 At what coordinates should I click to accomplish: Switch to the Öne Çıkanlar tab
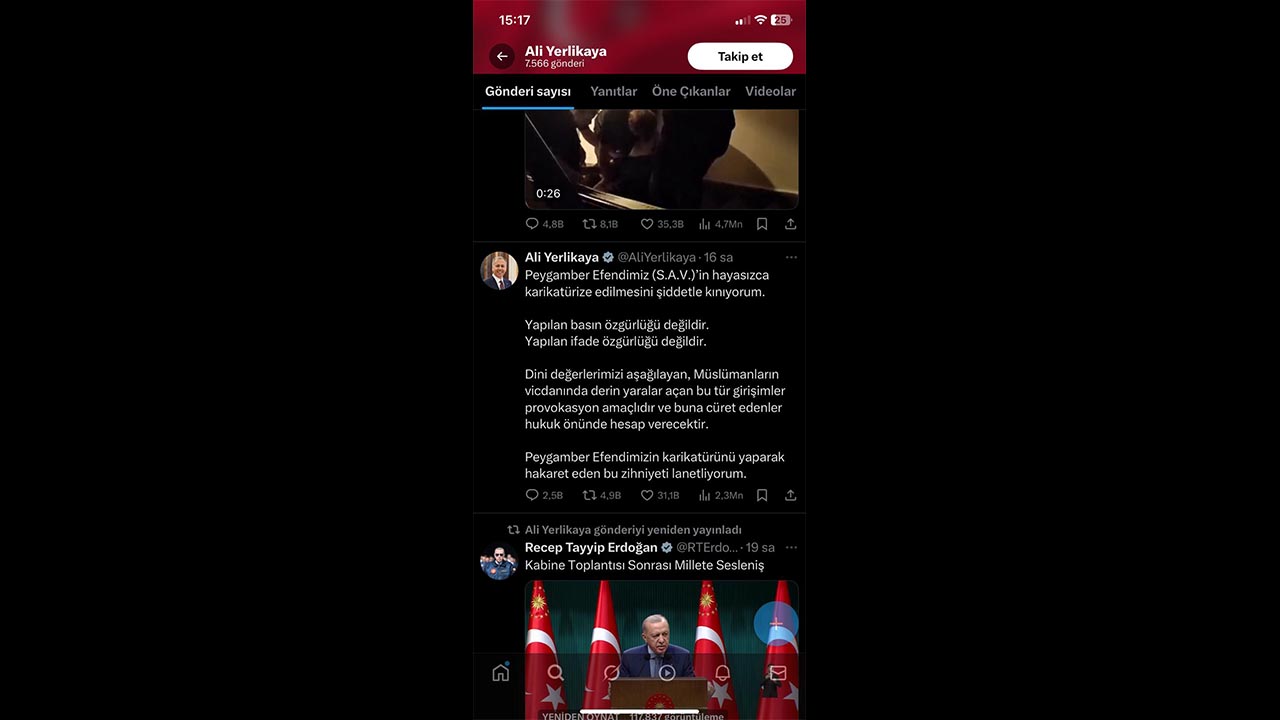pyautogui.click(x=691, y=91)
